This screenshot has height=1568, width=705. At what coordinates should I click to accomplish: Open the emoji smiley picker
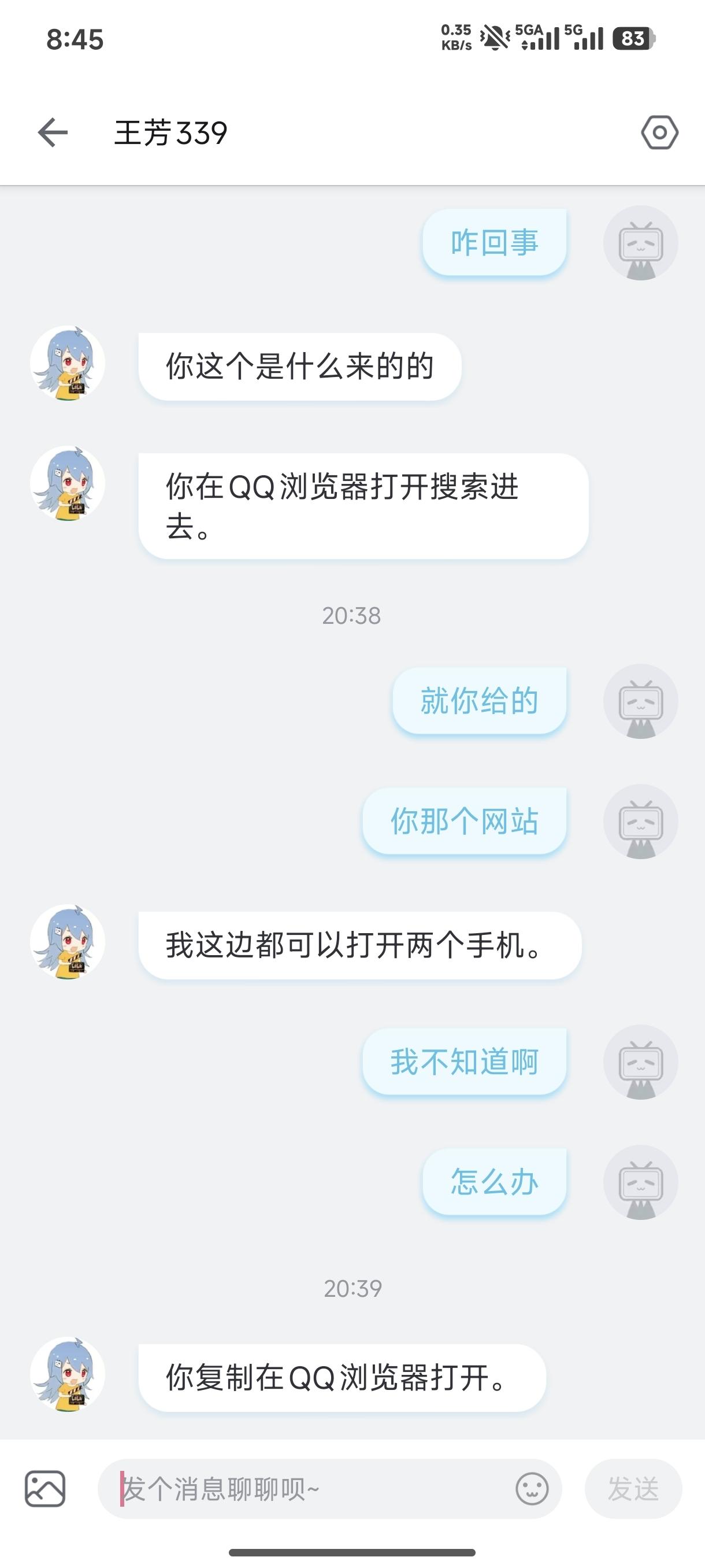click(x=532, y=1489)
